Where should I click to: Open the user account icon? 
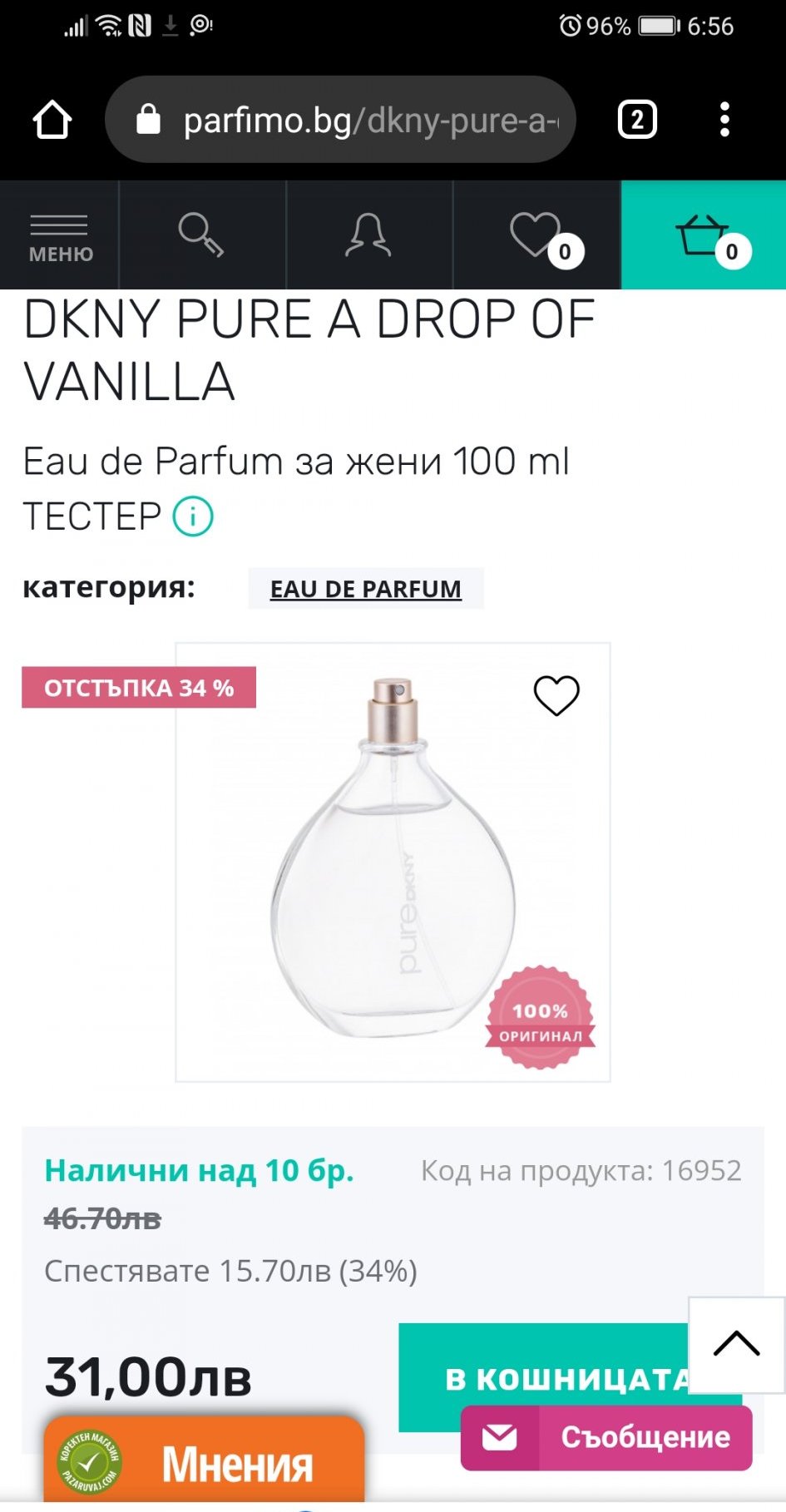(x=368, y=235)
